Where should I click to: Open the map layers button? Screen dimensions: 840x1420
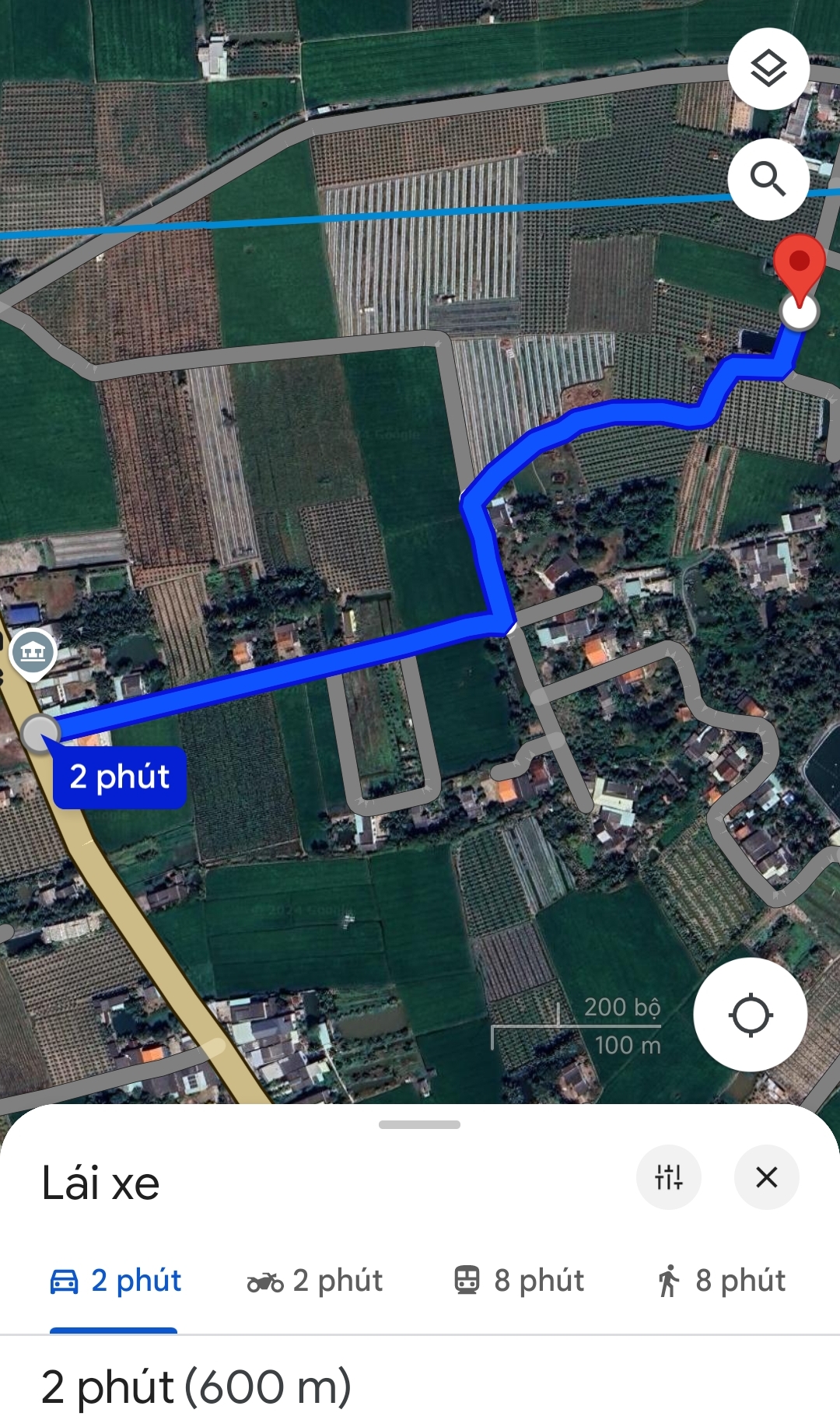pyautogui.click(x=768, y=69)
